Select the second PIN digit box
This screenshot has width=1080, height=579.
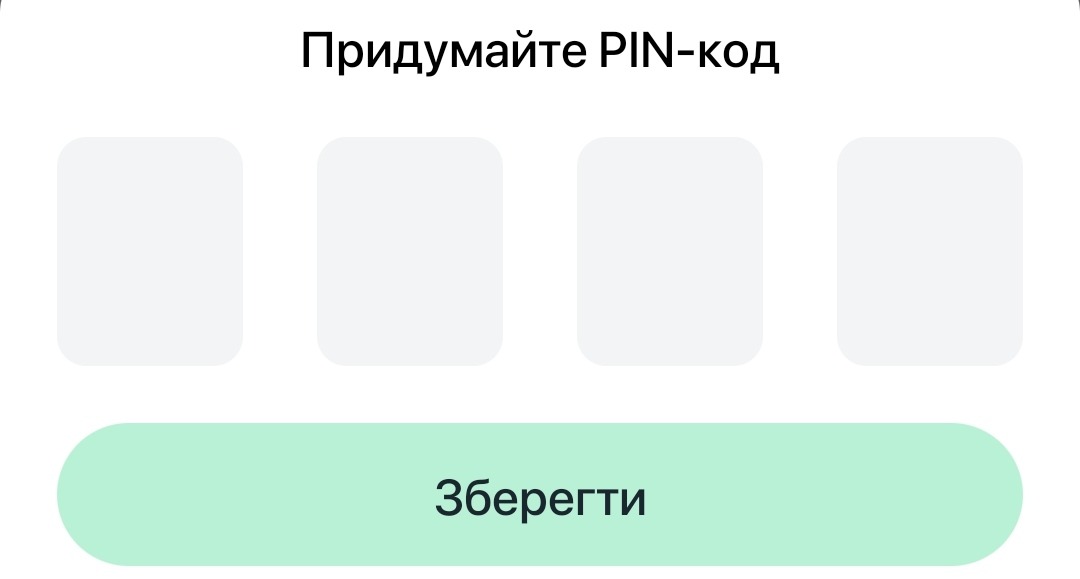[410, 251]
